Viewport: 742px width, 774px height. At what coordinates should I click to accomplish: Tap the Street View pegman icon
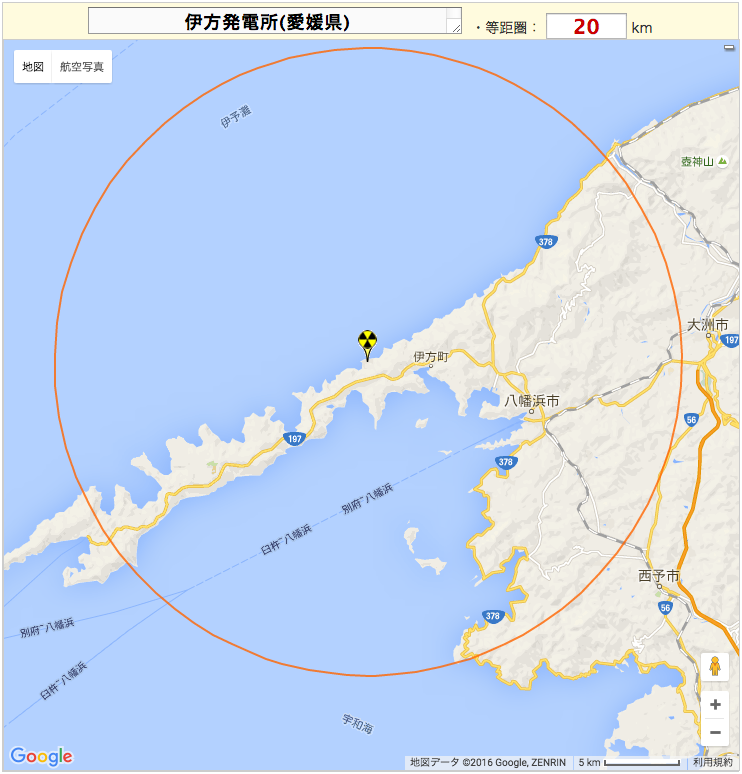[x=715, y=666]
